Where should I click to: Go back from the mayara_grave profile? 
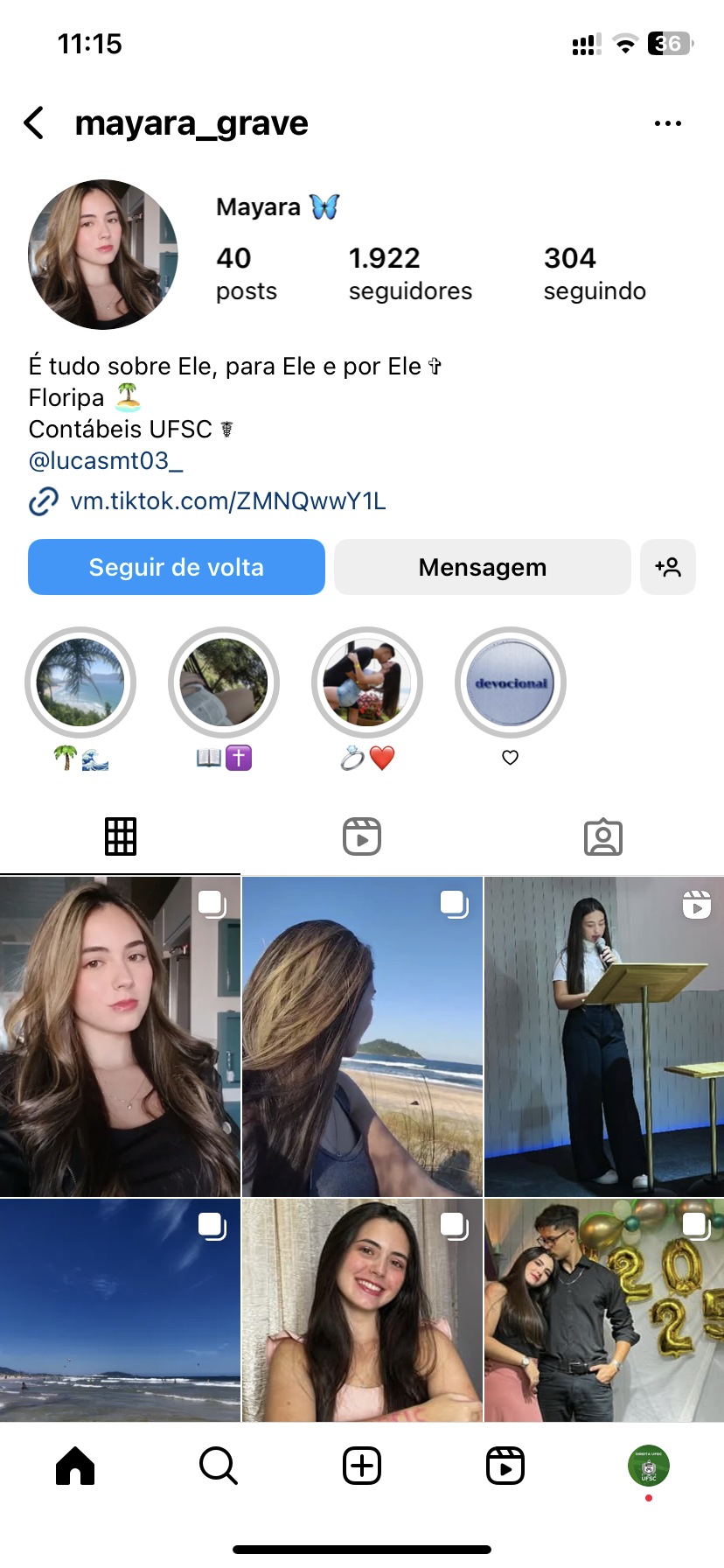pyautogui.click(x=35, y=123)
